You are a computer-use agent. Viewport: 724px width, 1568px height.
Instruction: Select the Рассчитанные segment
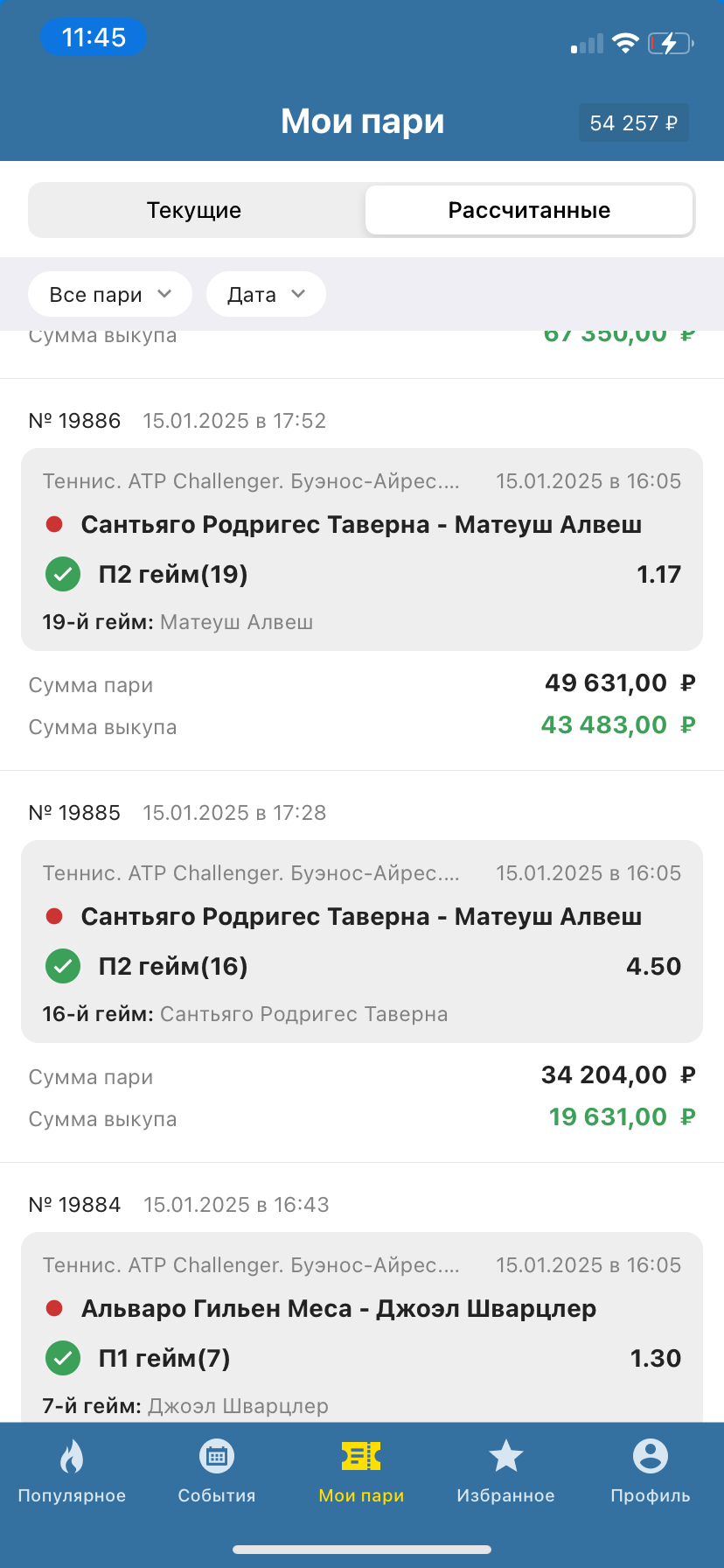pyautogui.click(x=529, y=210)
